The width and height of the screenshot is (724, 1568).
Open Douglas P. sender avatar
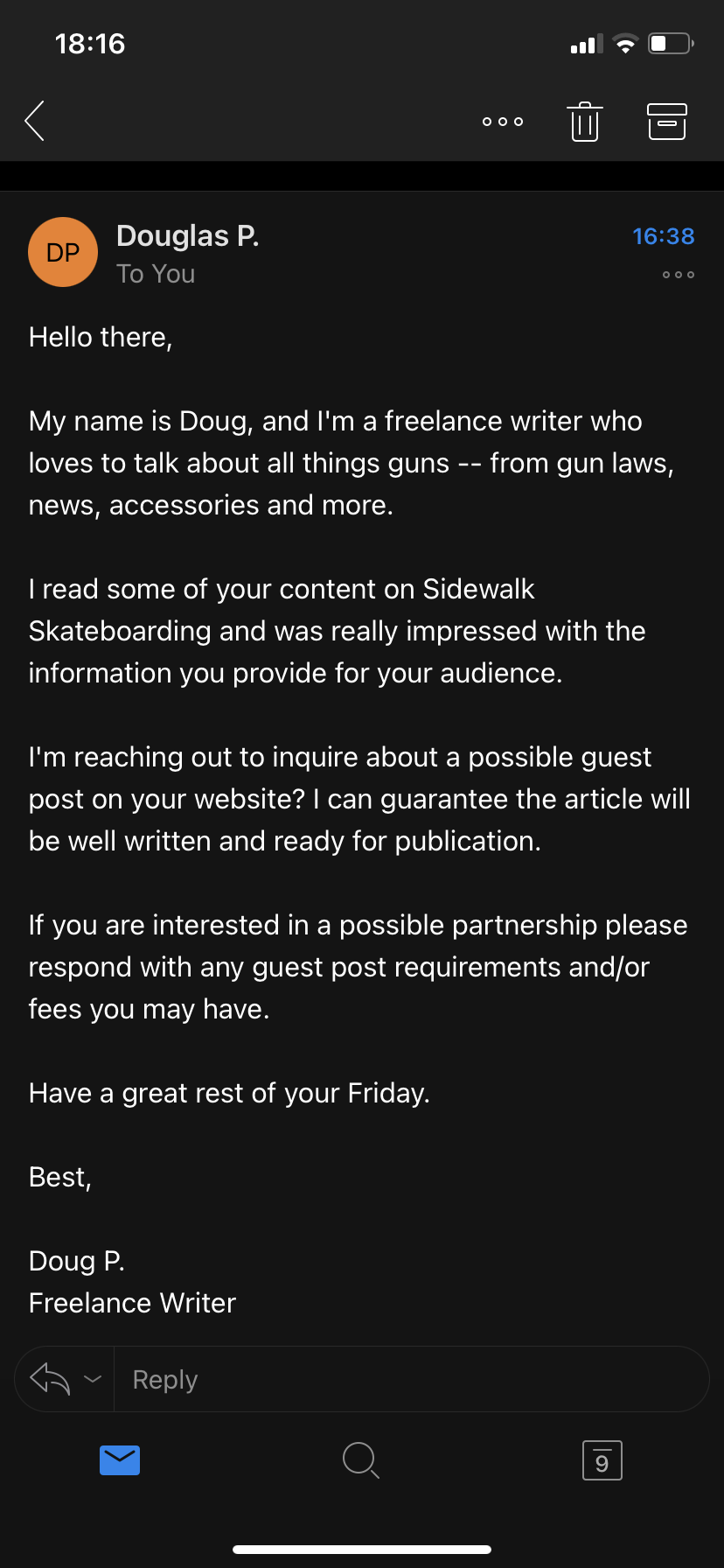point(63,252)
